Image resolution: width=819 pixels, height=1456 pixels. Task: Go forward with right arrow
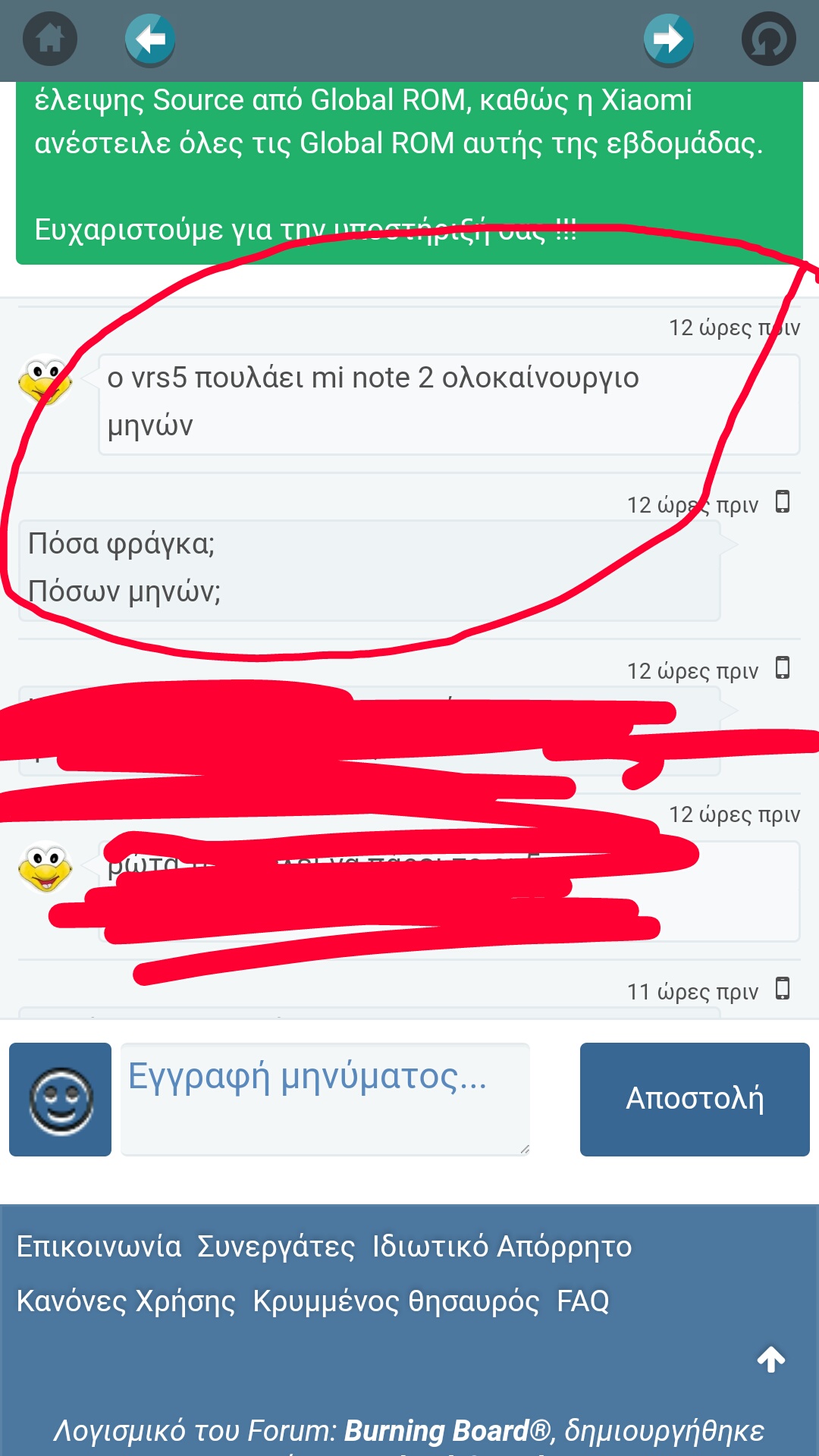668,39
